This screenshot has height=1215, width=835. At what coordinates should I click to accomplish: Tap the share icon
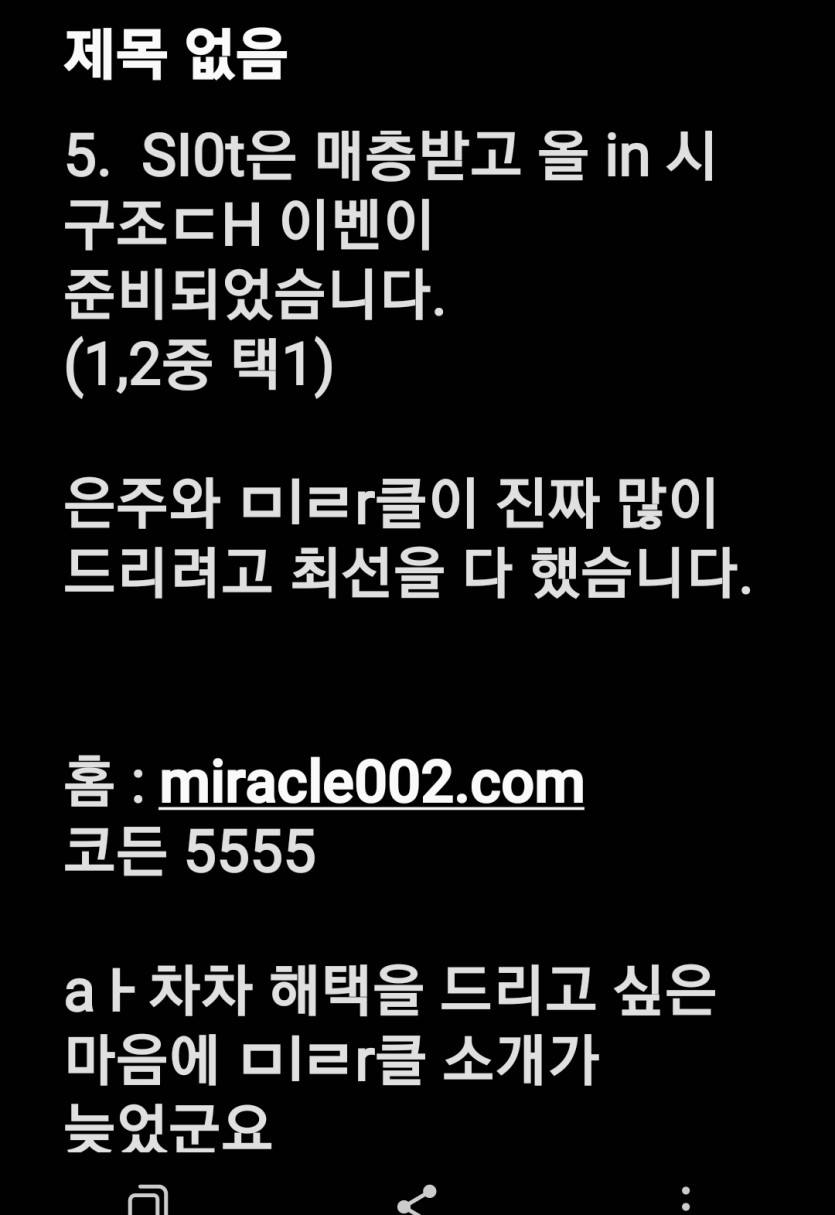[417, 1200]
